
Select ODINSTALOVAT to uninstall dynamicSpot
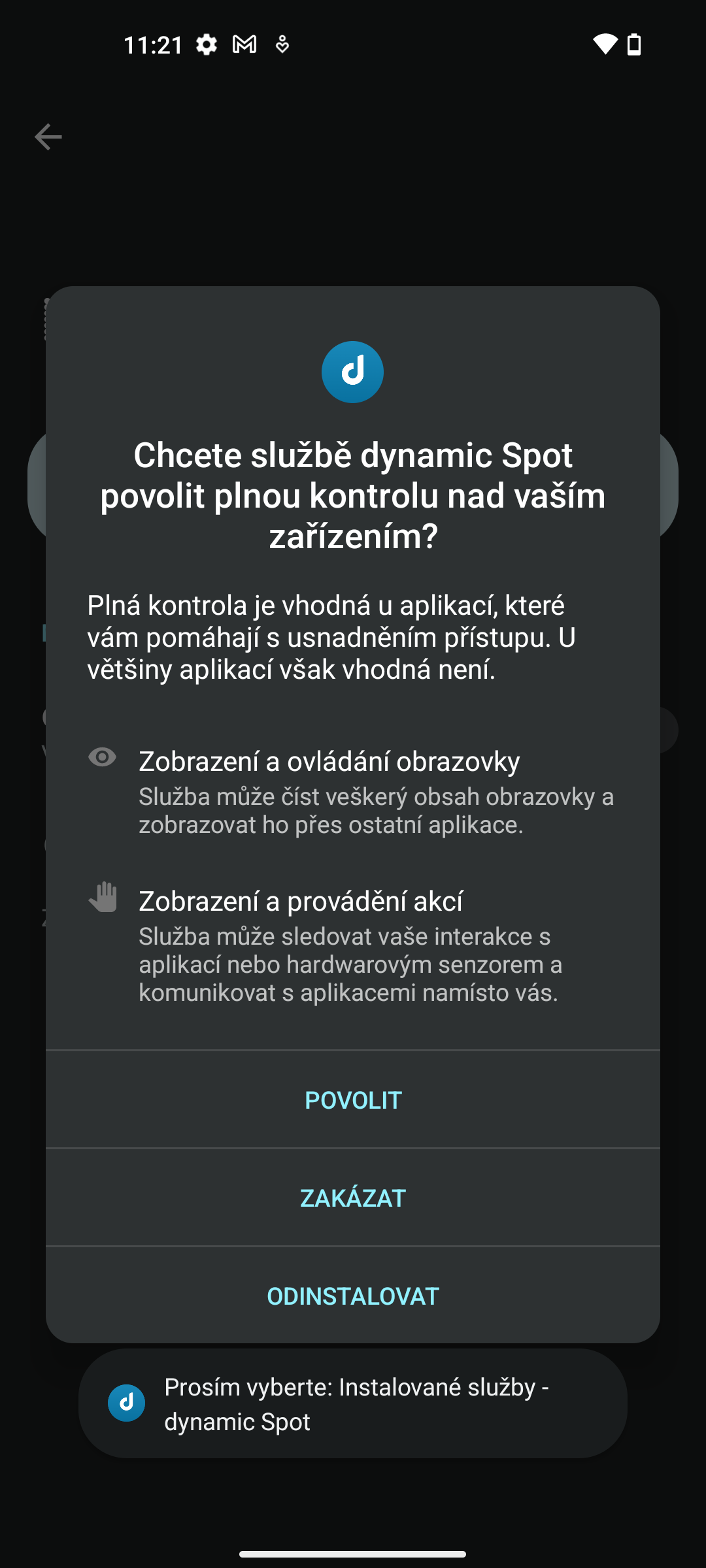(353, 1296)
